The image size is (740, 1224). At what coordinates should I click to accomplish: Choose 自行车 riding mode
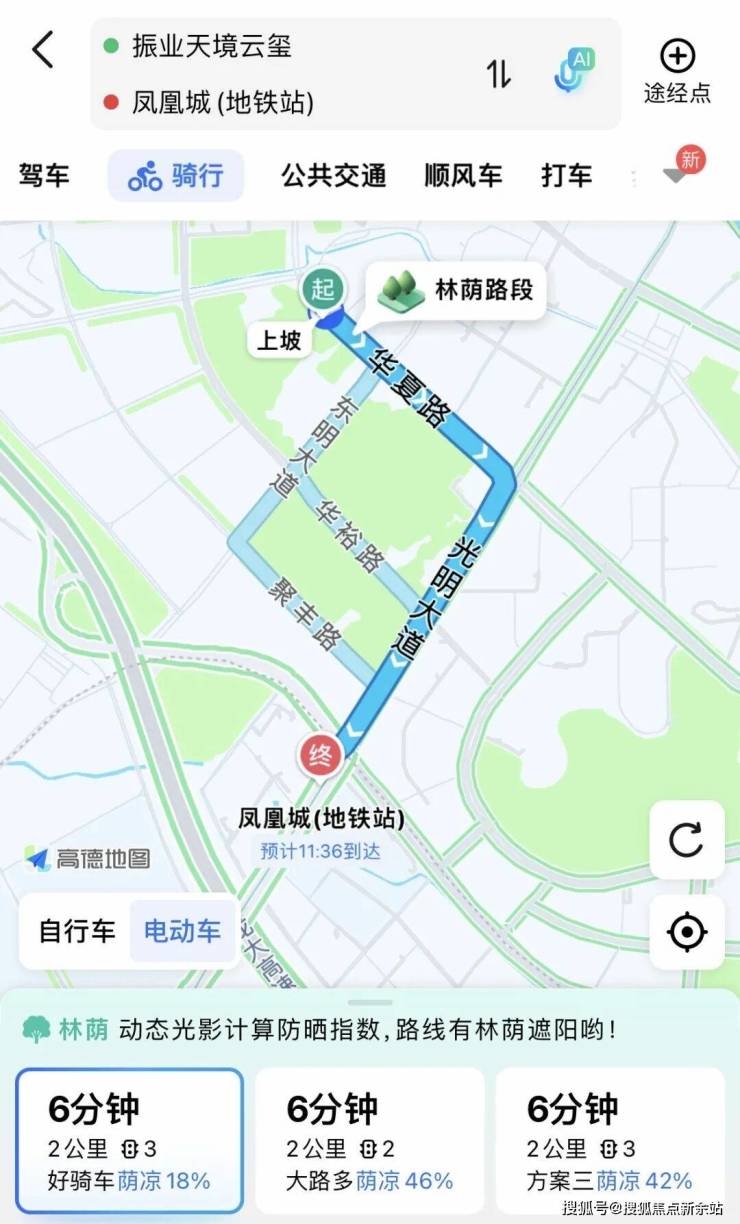78,931
